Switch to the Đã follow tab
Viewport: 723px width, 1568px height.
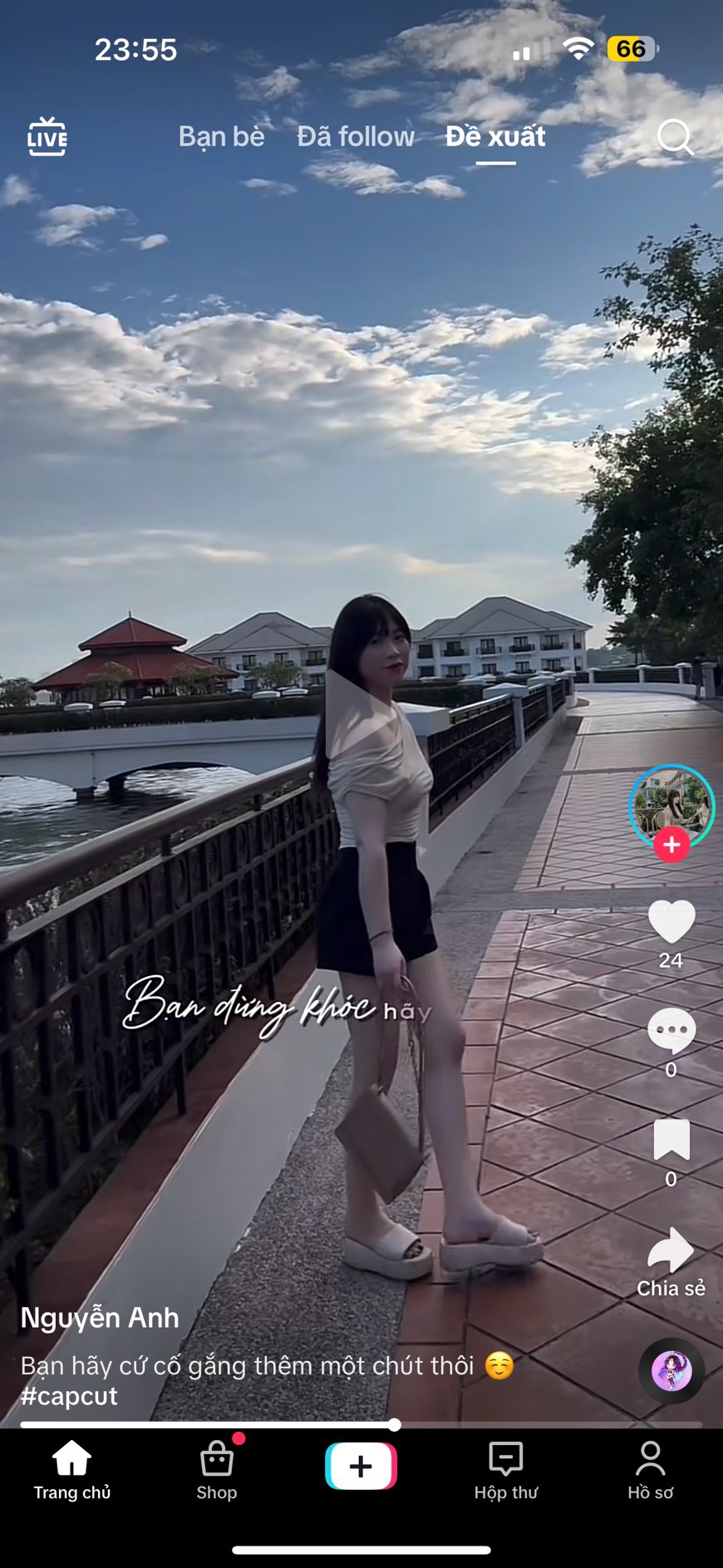click(x=356, y=136)
